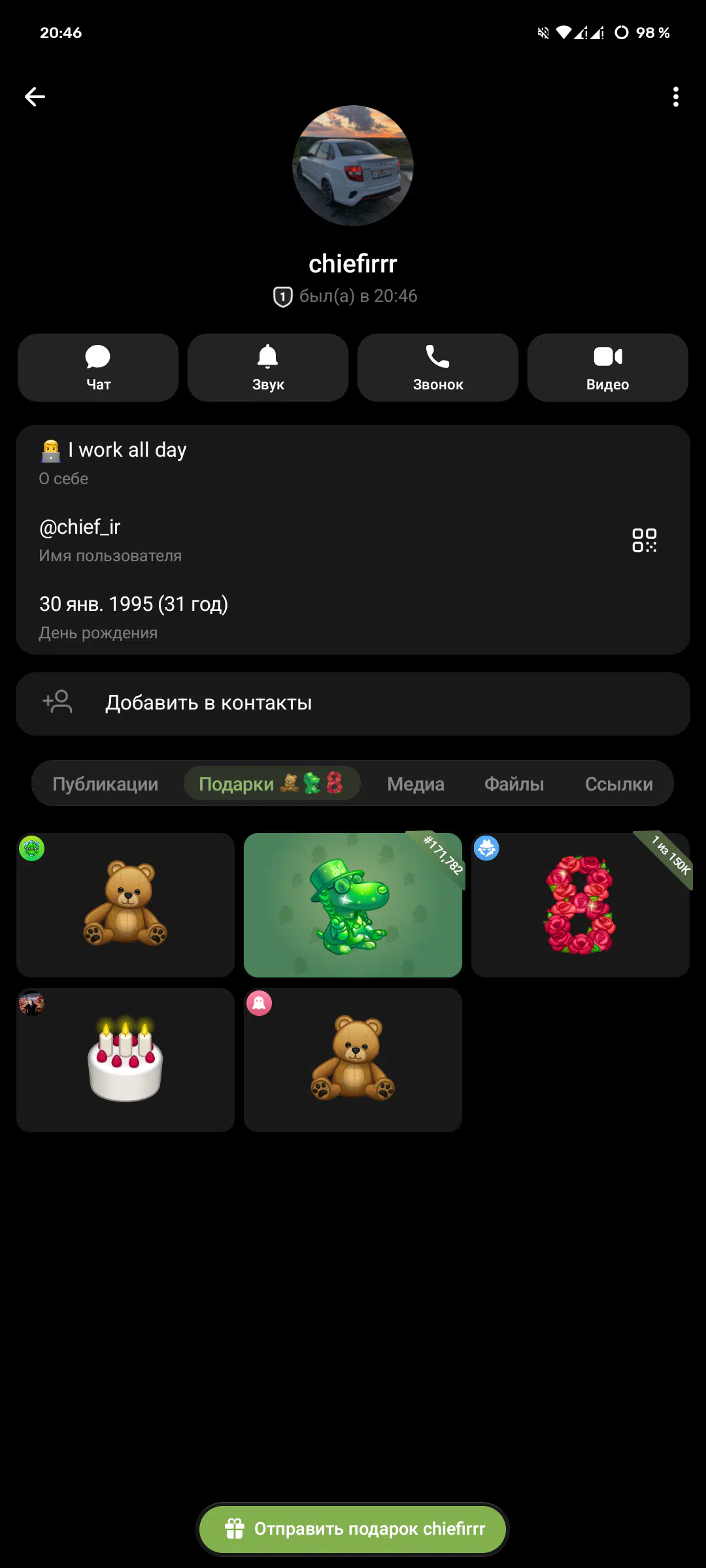Tap Отправить подарок chiefirrr button
The image size is (706, 1568).
353,1529
